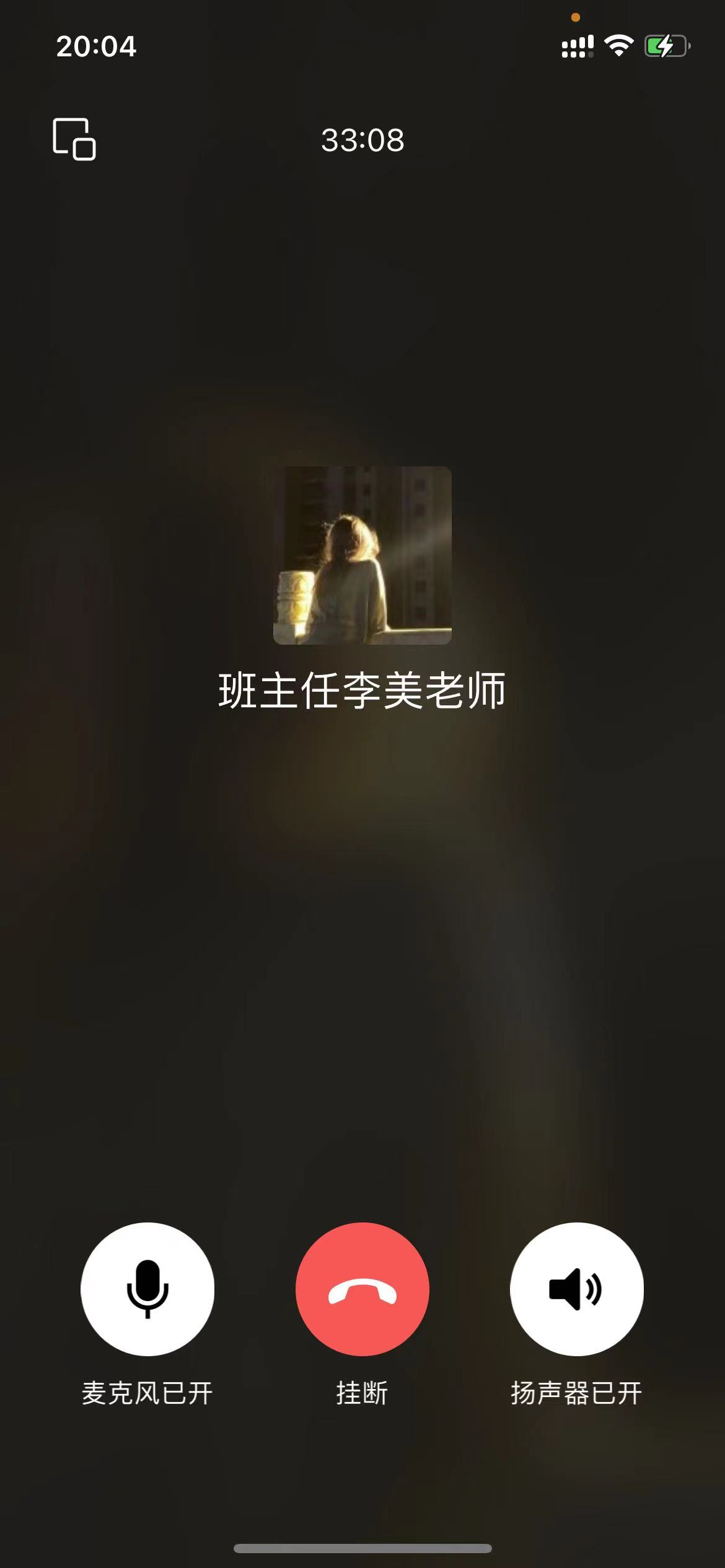725x1568 pixels.
Task: Hang up the call with 班主任李美老师
Action: [362, 1289]
